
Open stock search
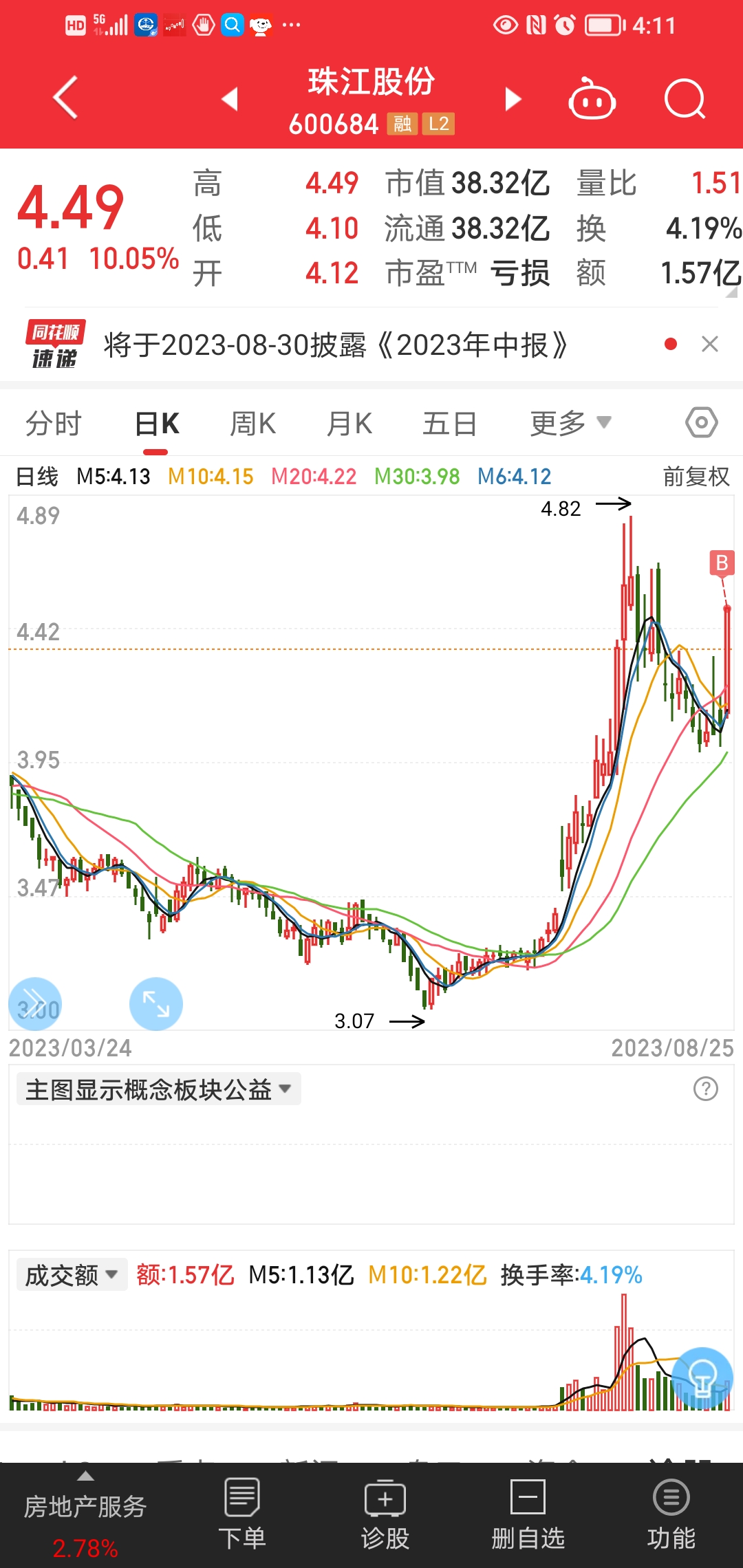685,99
